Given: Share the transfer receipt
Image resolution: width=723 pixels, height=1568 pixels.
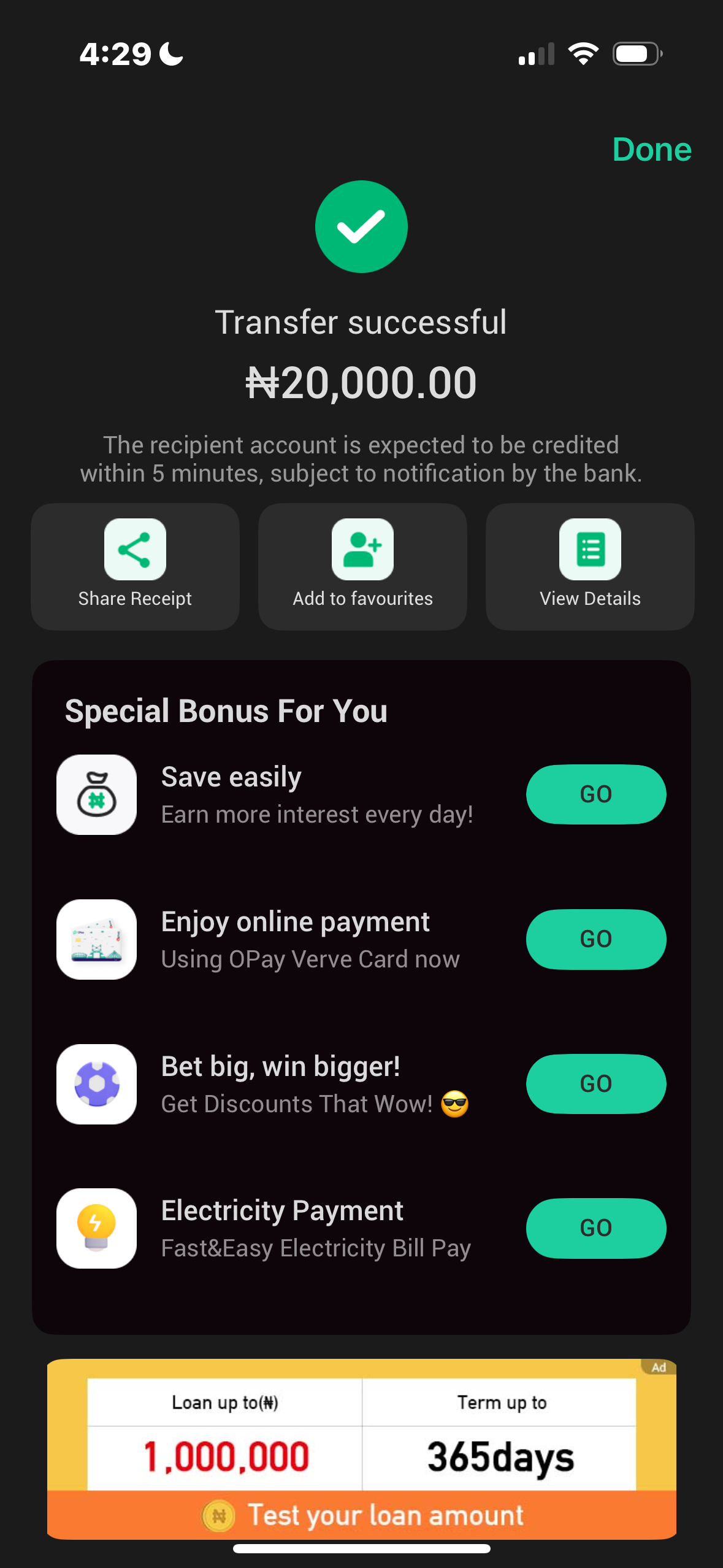Looking at the screenshot, I should [135, 566].
